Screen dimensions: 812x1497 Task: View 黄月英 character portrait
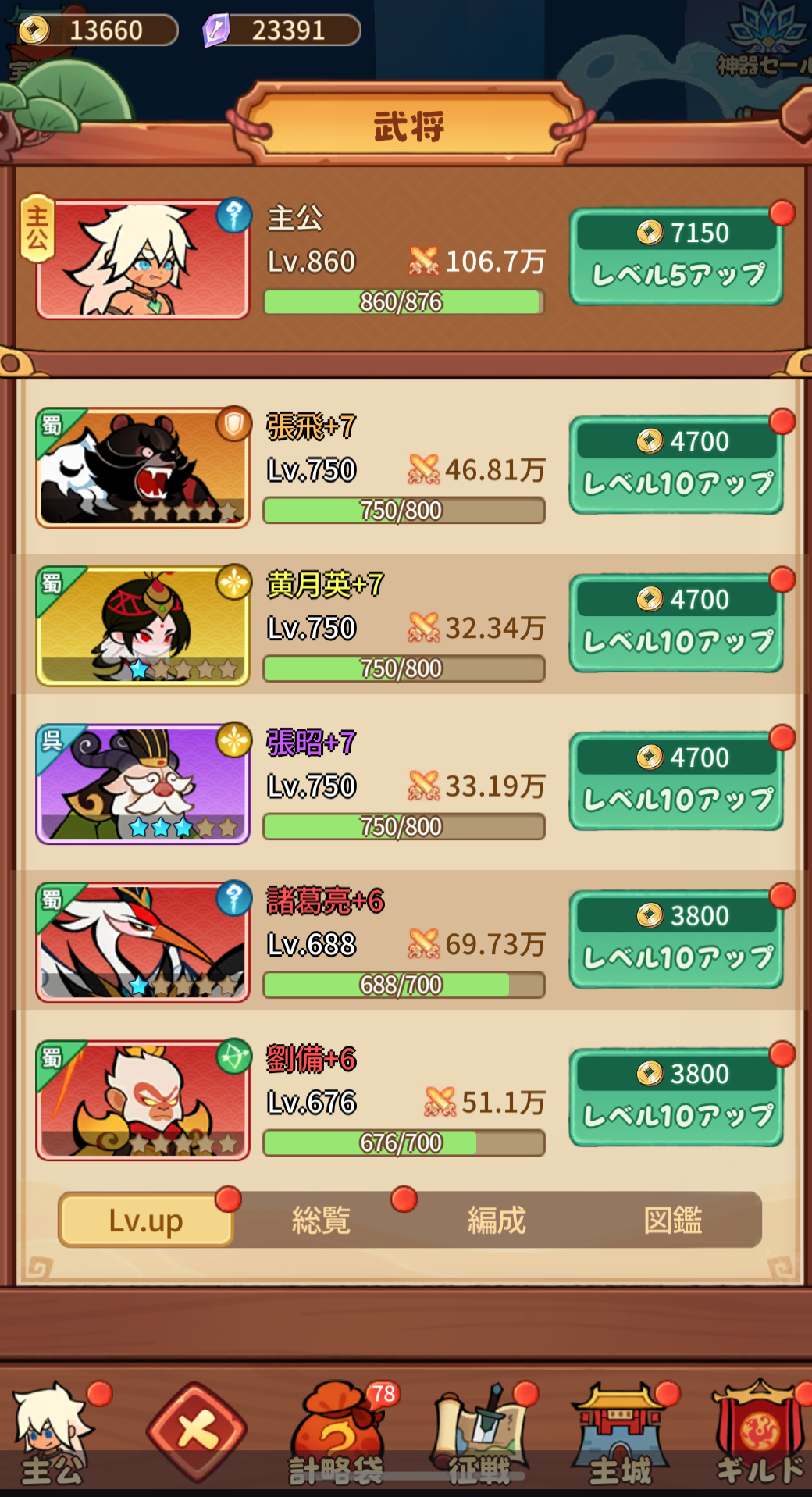[143, 626]
